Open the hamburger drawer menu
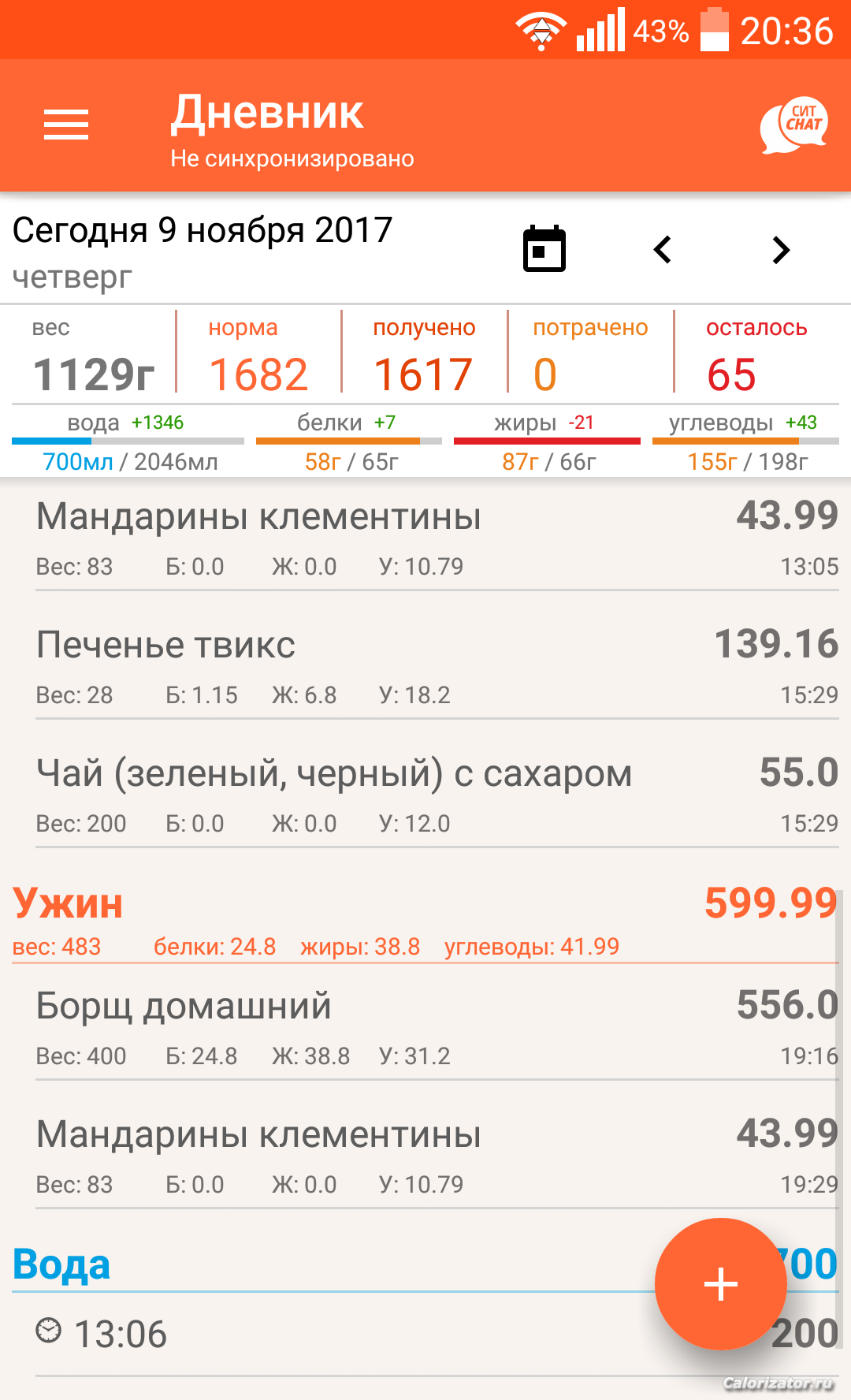The width and height of the screenshot is (851, 1400). tap(66, 125)
